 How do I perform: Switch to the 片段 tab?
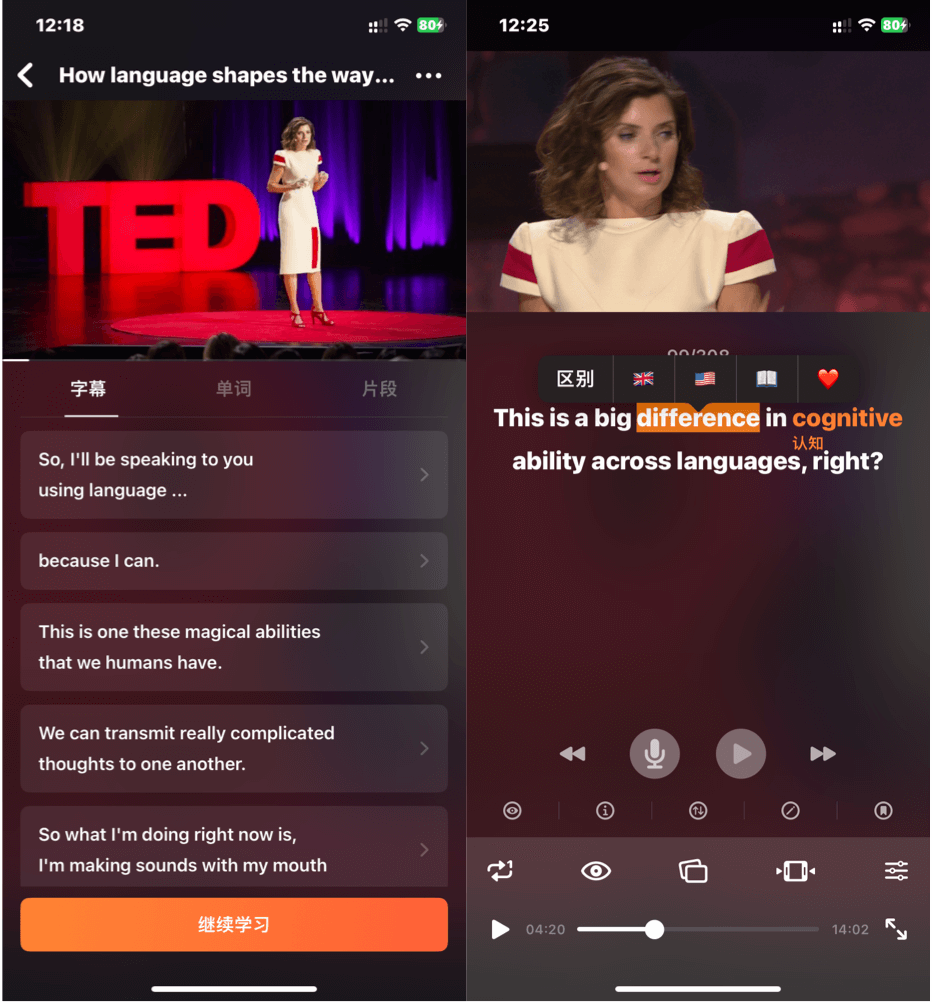tap(379, 389)
